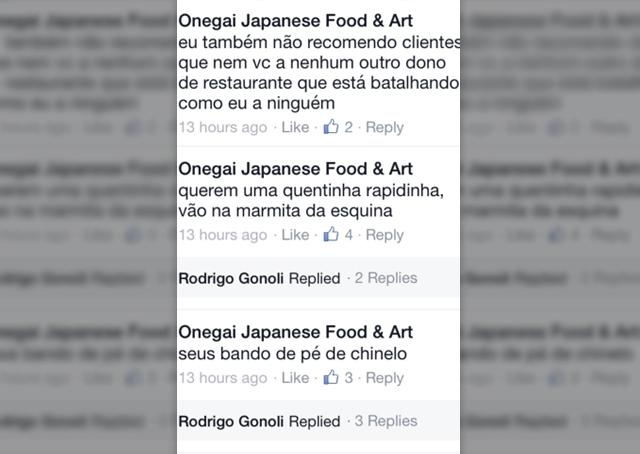640x454 pixels.
Task: View the 3 likes on the chinelo comment
Action: point(339,378)
